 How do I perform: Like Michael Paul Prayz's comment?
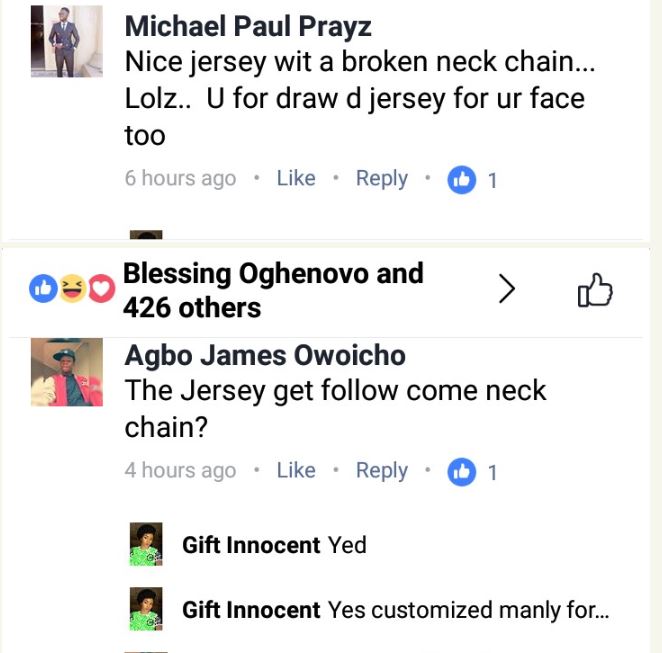coord(295,179)
